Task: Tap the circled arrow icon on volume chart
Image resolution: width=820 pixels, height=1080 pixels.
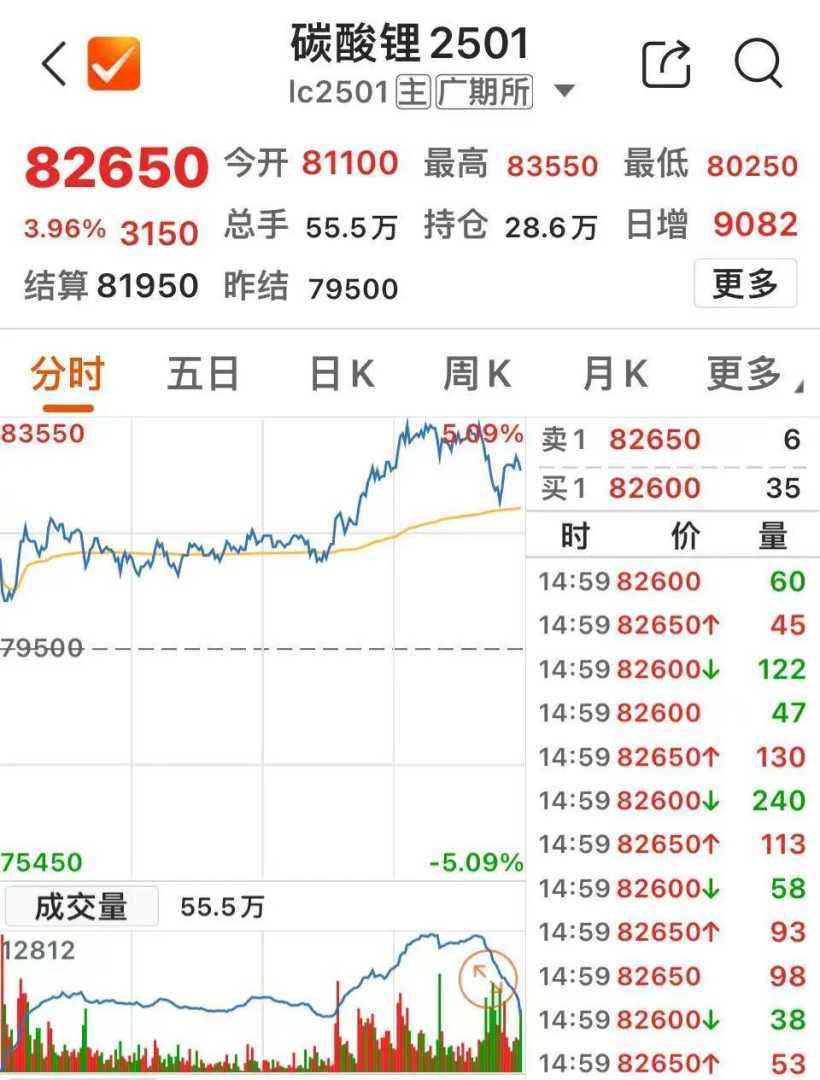Action: point(488,977)
